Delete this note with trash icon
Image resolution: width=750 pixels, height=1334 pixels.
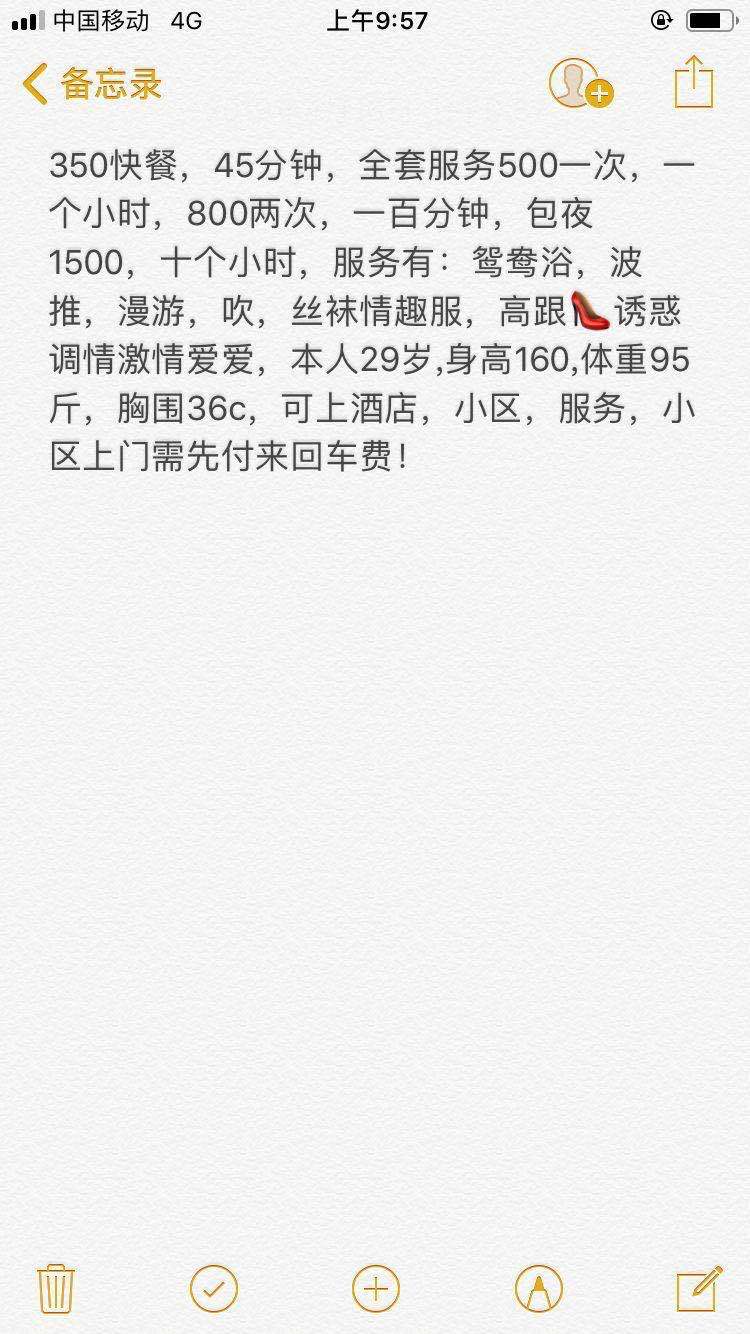[55, 1287]
